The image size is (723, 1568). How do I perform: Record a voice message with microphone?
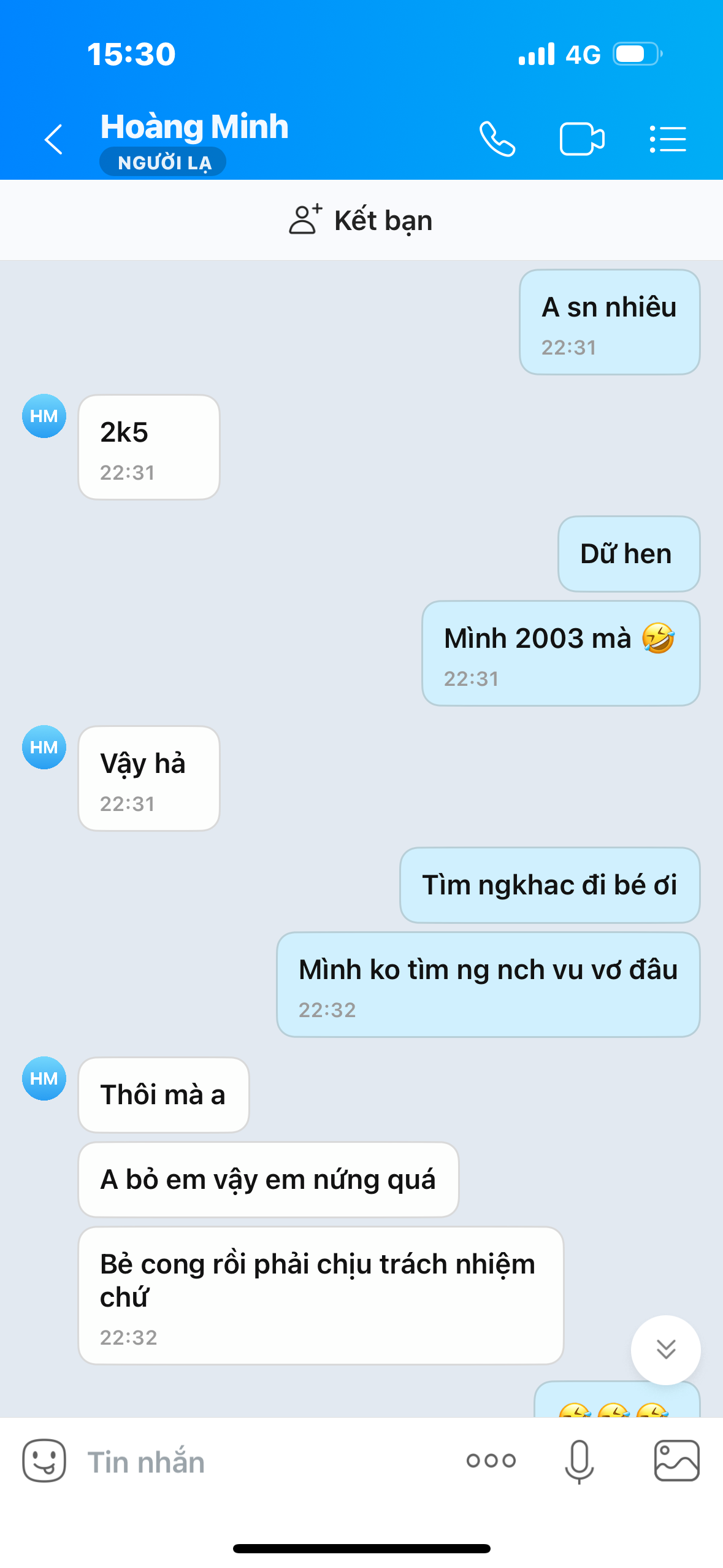[x=580, y=1462]
